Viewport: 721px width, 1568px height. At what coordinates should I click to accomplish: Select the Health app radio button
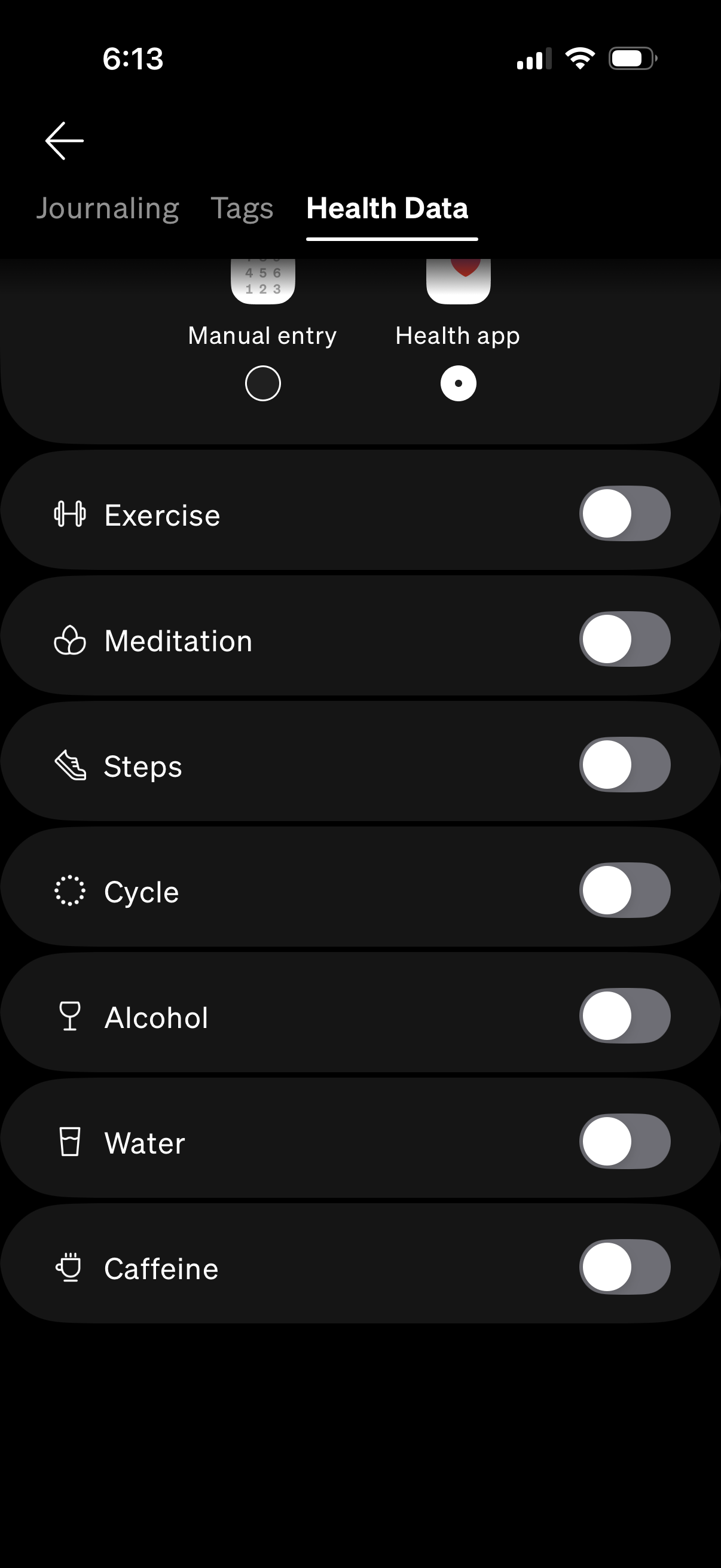tap(458, 383)
